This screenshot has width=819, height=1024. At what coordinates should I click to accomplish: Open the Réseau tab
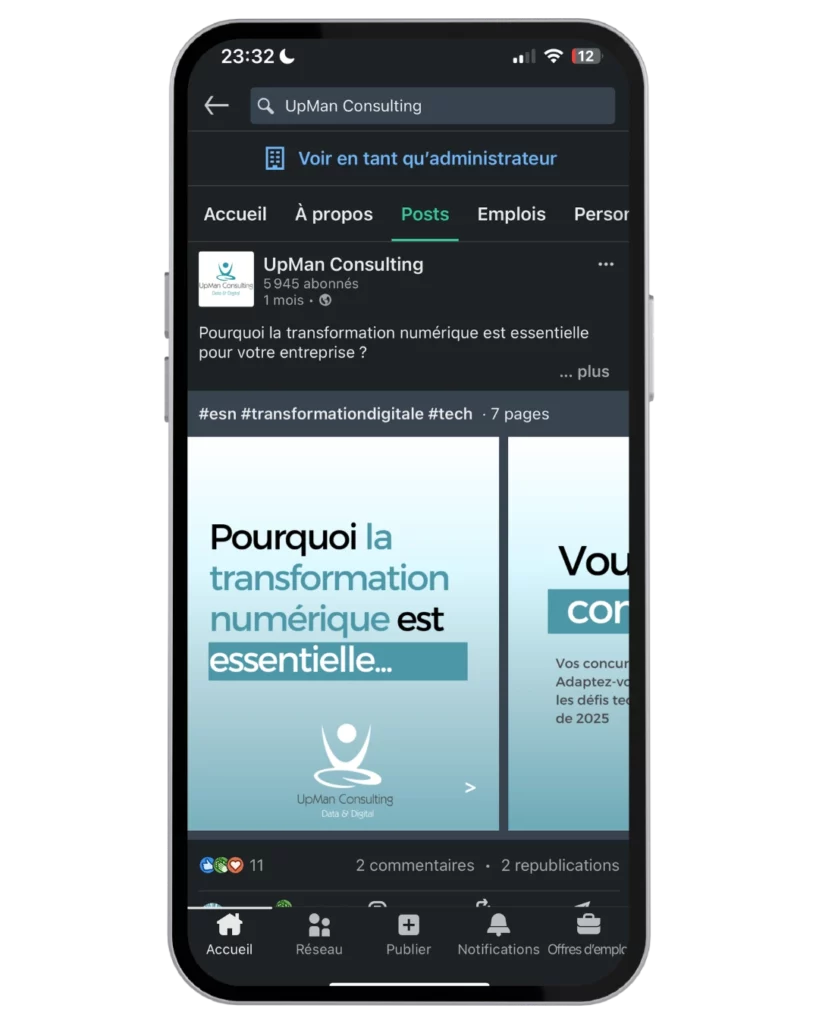coord(319,935)
